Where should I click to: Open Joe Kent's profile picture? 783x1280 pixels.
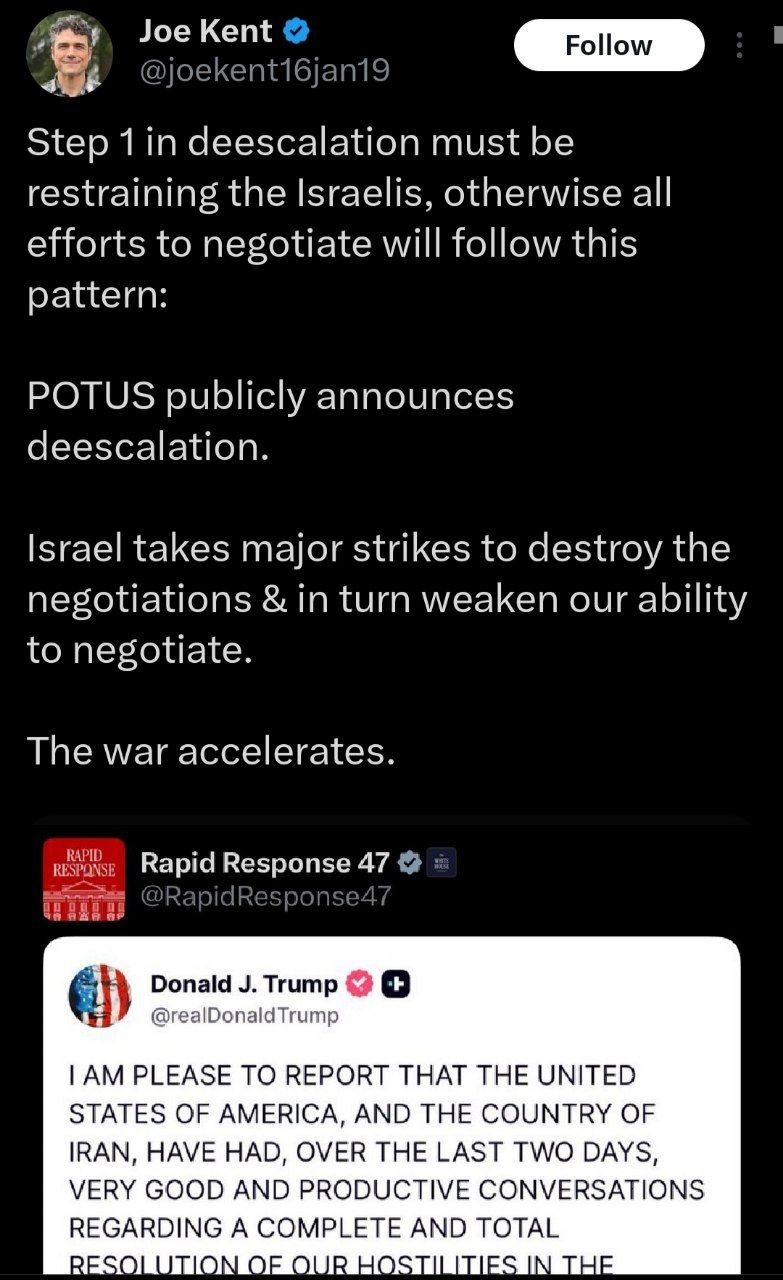[69, 54]
